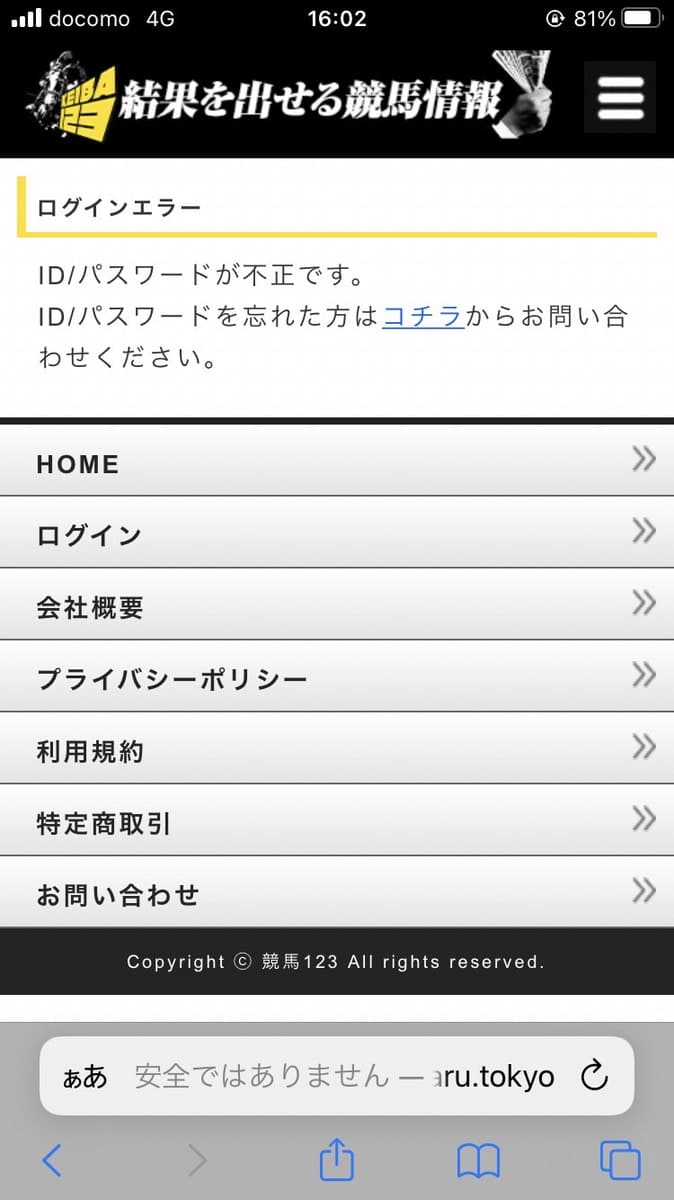
Task: Open 特定商取引 information
Action: coord(337,823)
